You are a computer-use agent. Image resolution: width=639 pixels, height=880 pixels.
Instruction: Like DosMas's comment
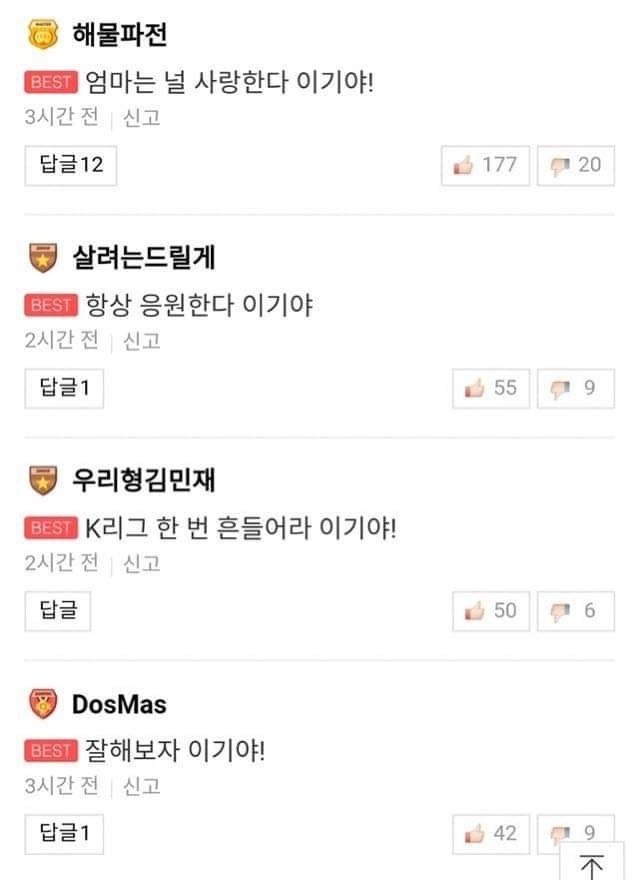pos(491,833)
